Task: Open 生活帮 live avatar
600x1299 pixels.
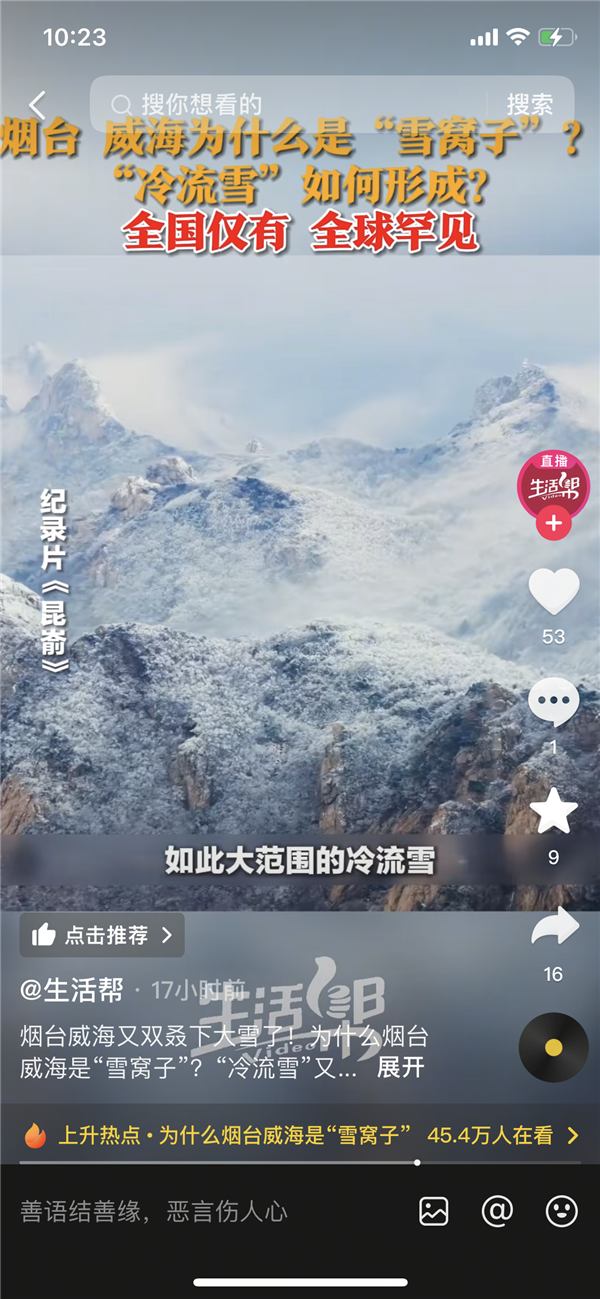Action: [x=553, y=485]
